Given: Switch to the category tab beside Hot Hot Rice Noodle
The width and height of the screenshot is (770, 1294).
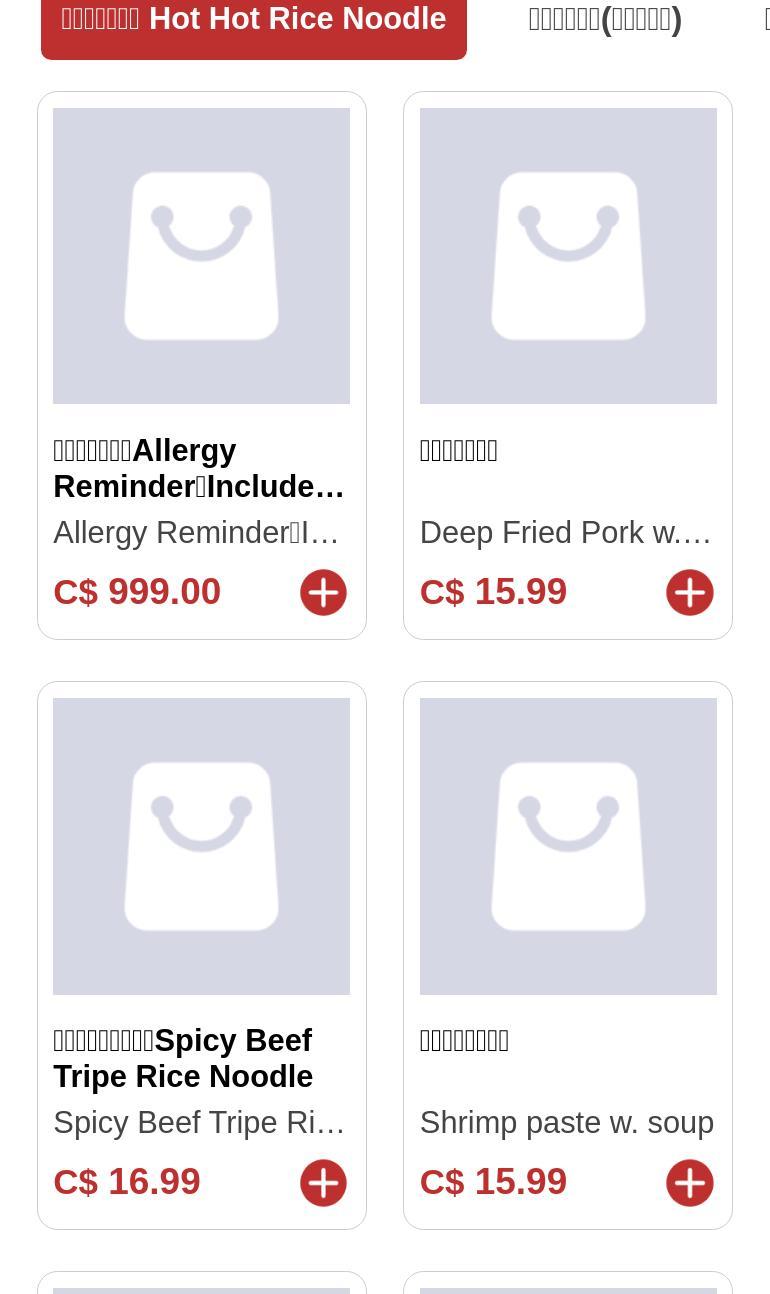Looking at the screenshot, I should pos(604,20).
